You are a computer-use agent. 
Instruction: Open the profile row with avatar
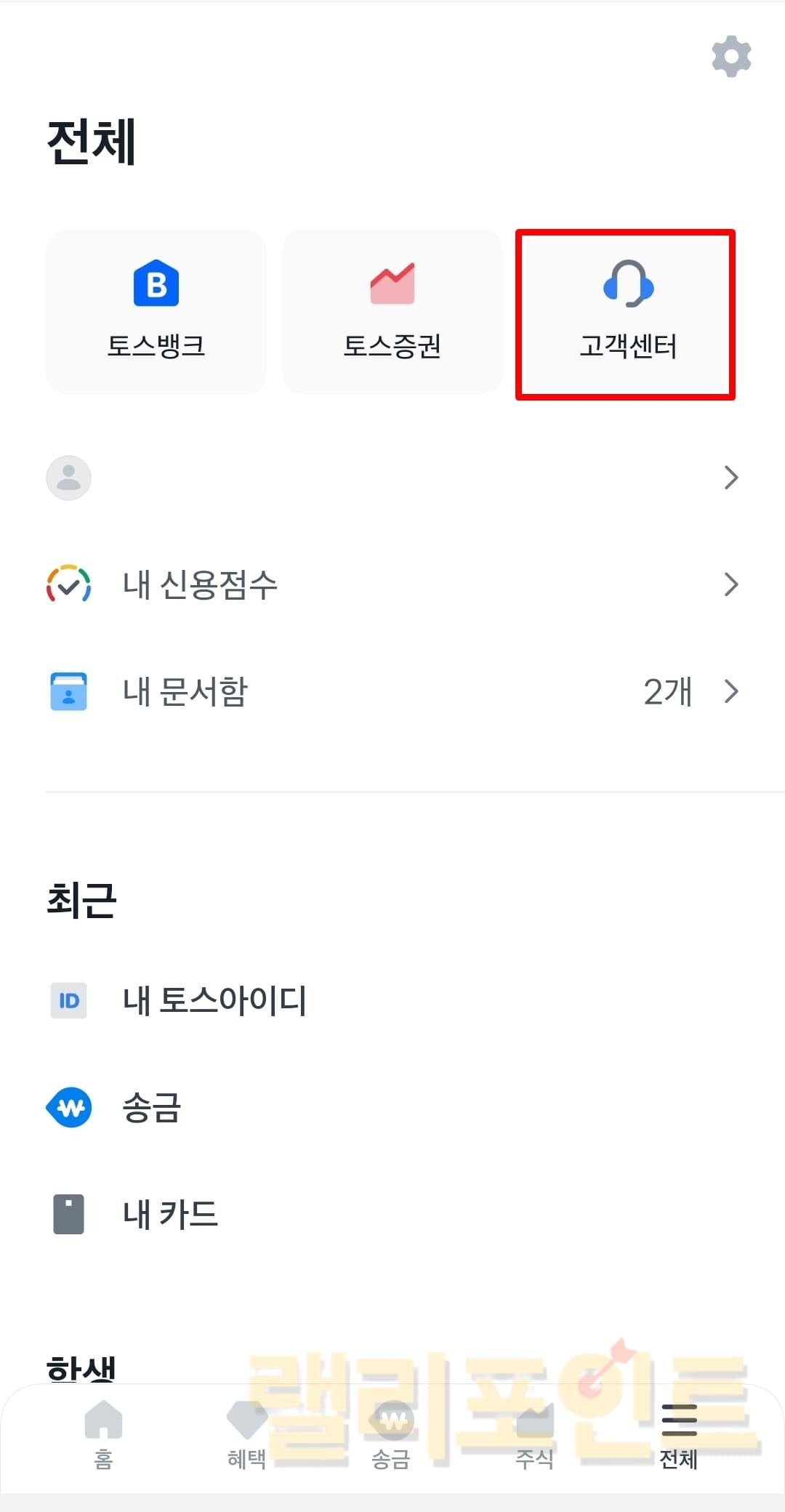392,478
